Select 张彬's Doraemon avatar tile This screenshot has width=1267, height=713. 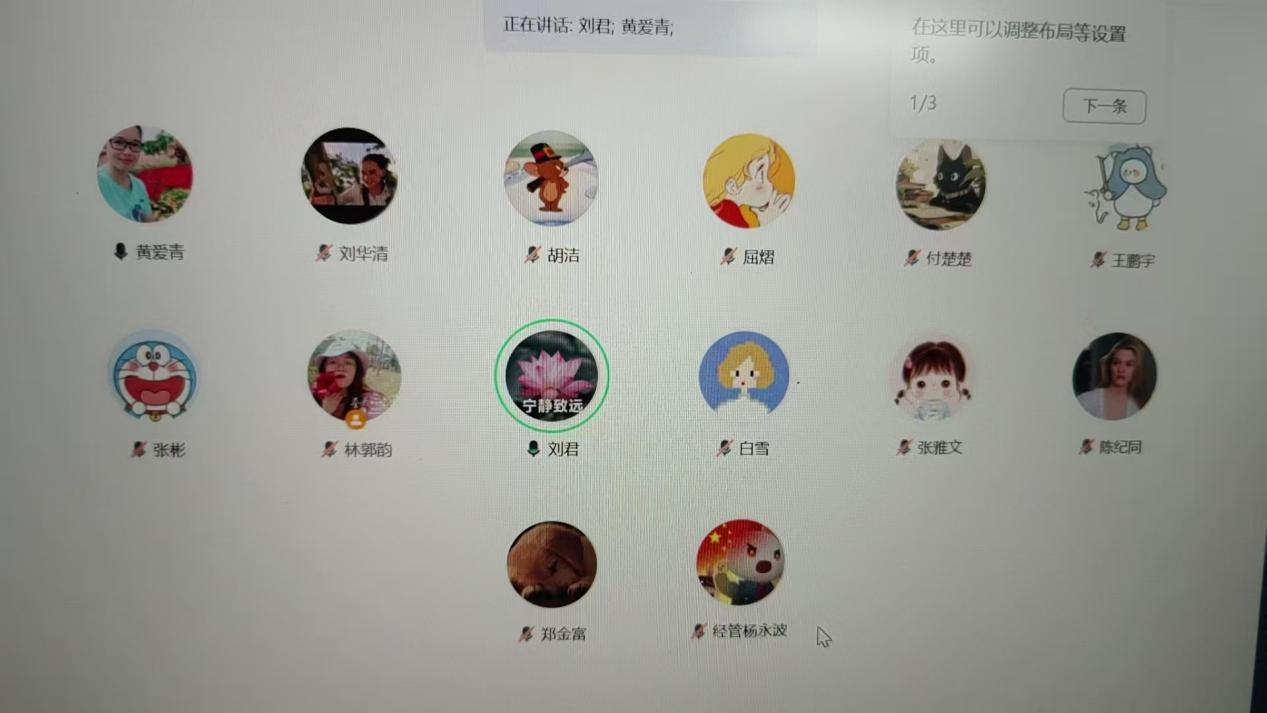tap(153, 376)
